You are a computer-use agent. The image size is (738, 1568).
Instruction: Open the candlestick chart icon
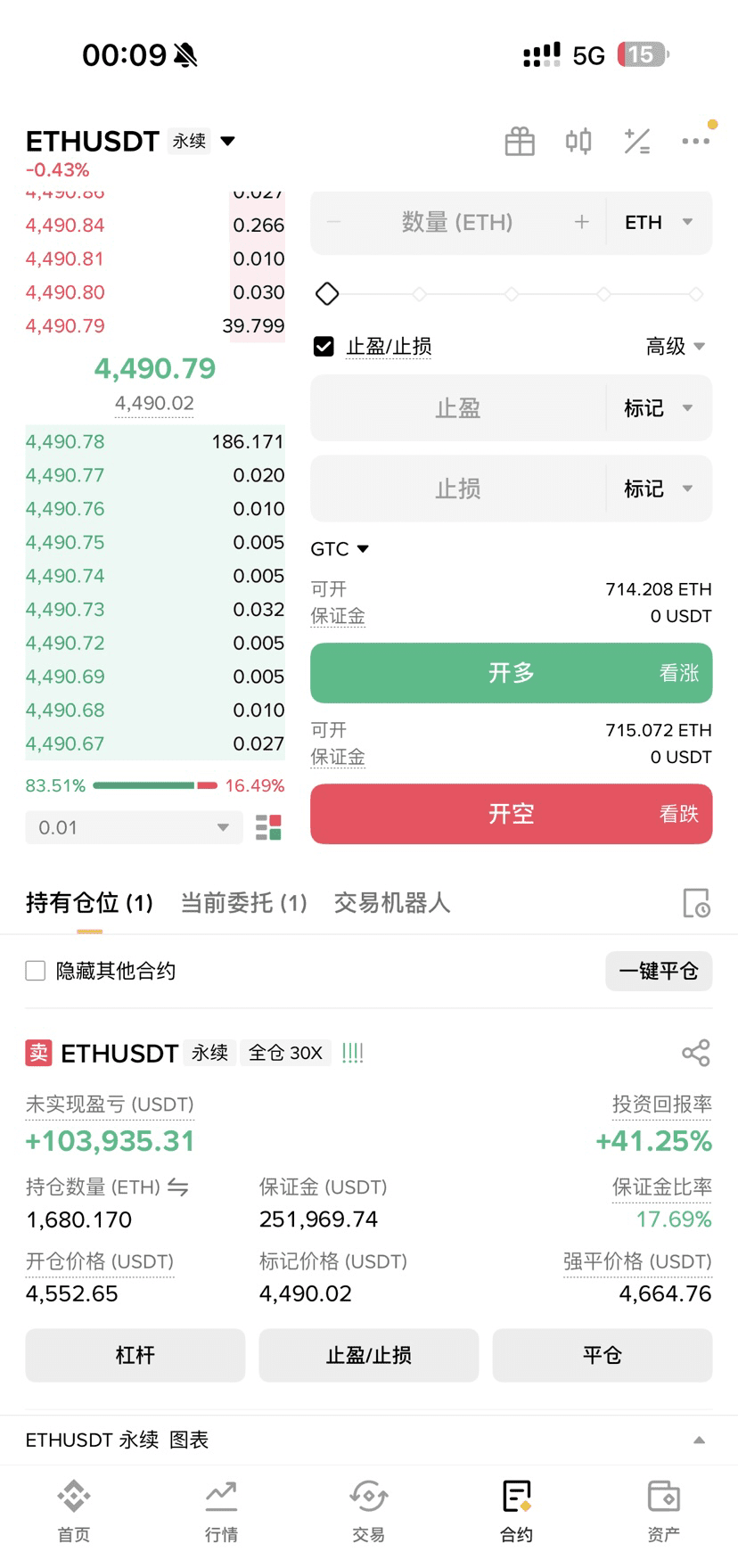(x=578, y=142)
